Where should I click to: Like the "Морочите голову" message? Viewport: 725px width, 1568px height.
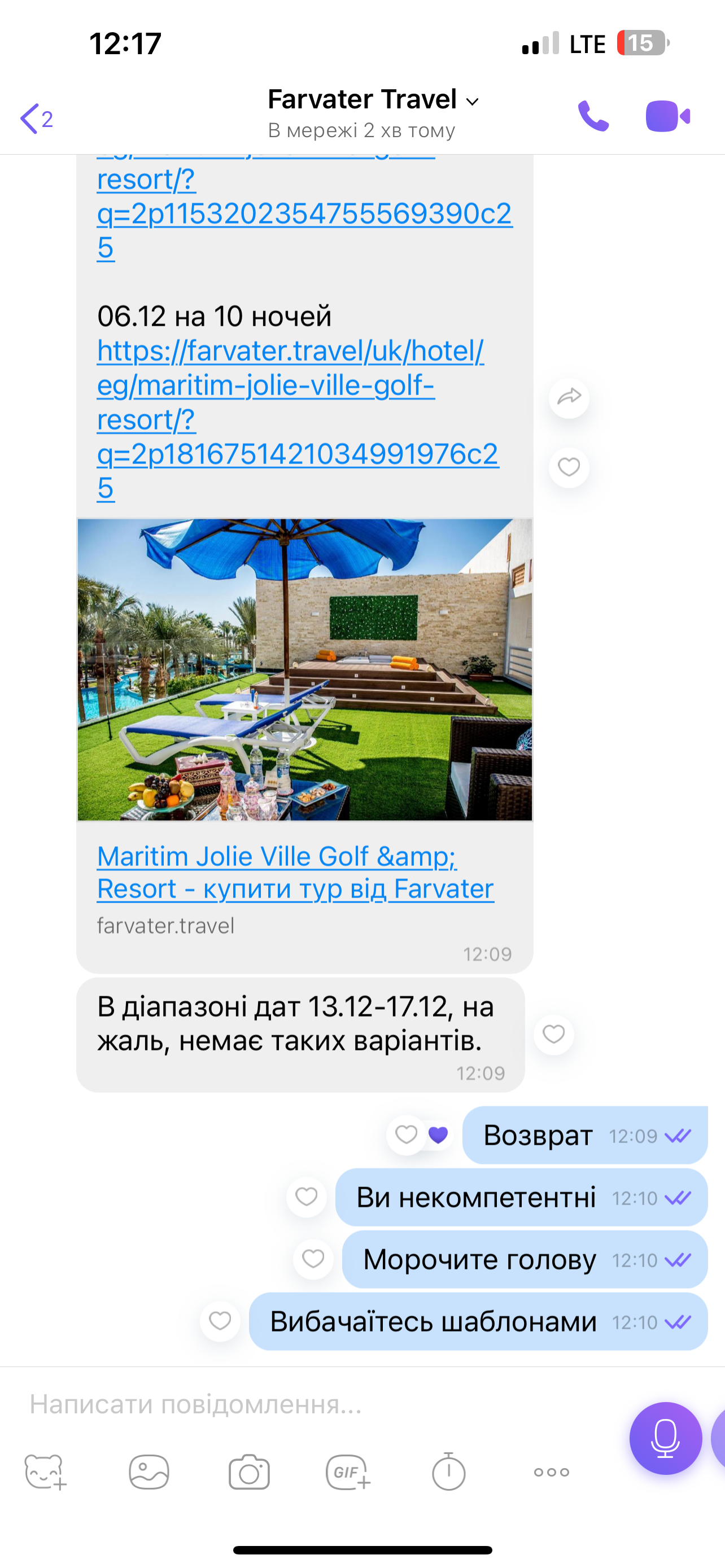313,1259
